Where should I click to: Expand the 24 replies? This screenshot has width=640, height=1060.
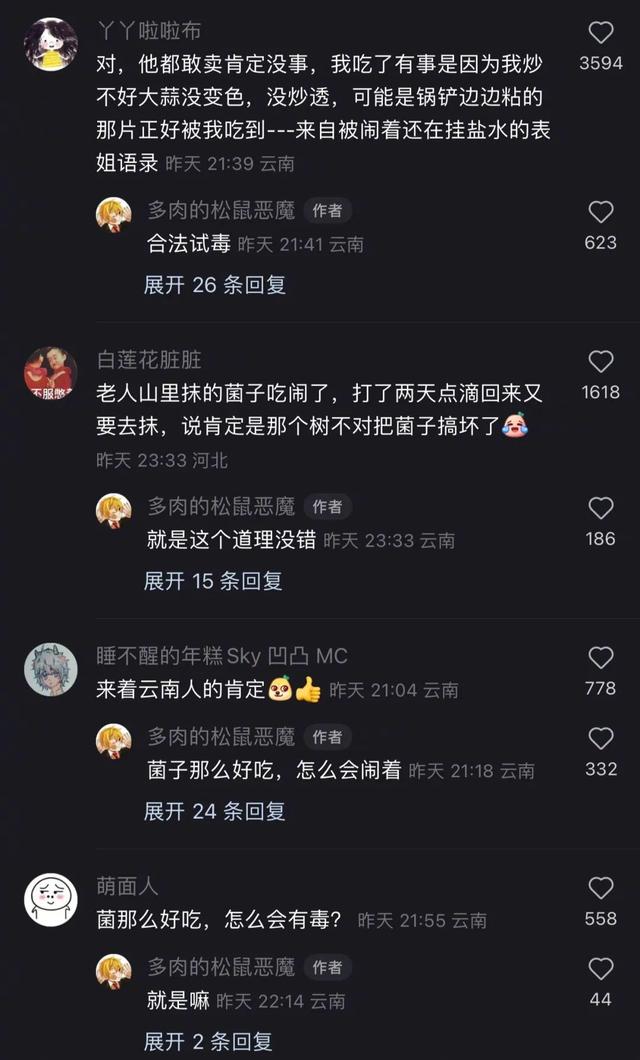pyautogui.click(x=214, y=811)
